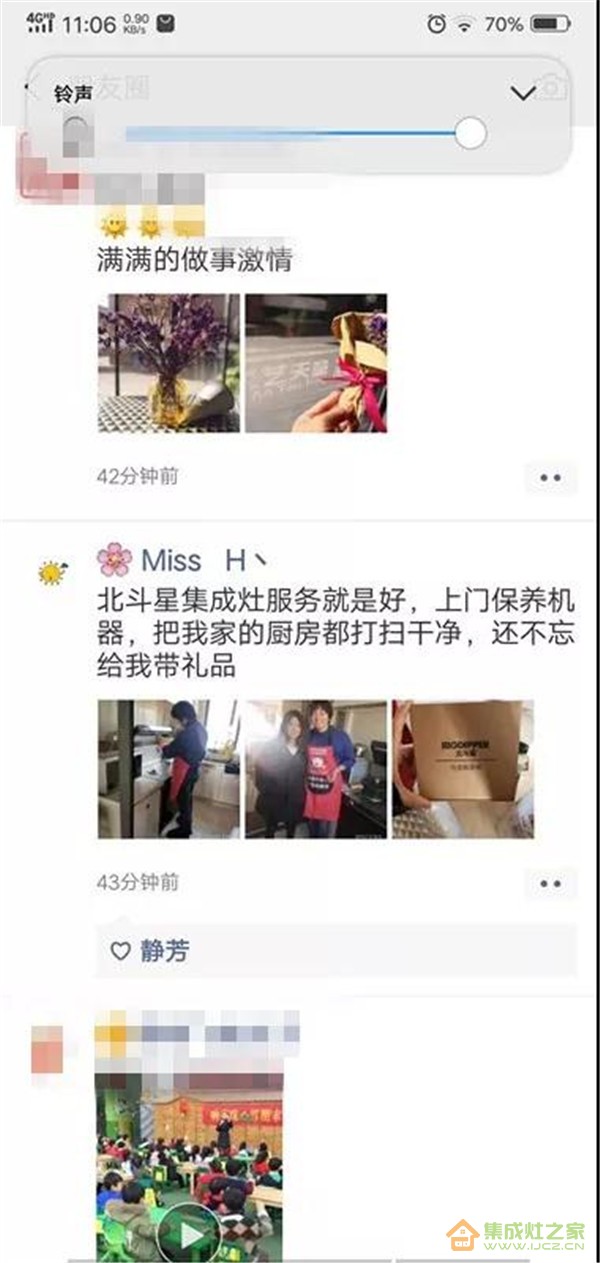View the gift bag photo
The height and width of the screenshot is (1263, 600).
[462, 768]
